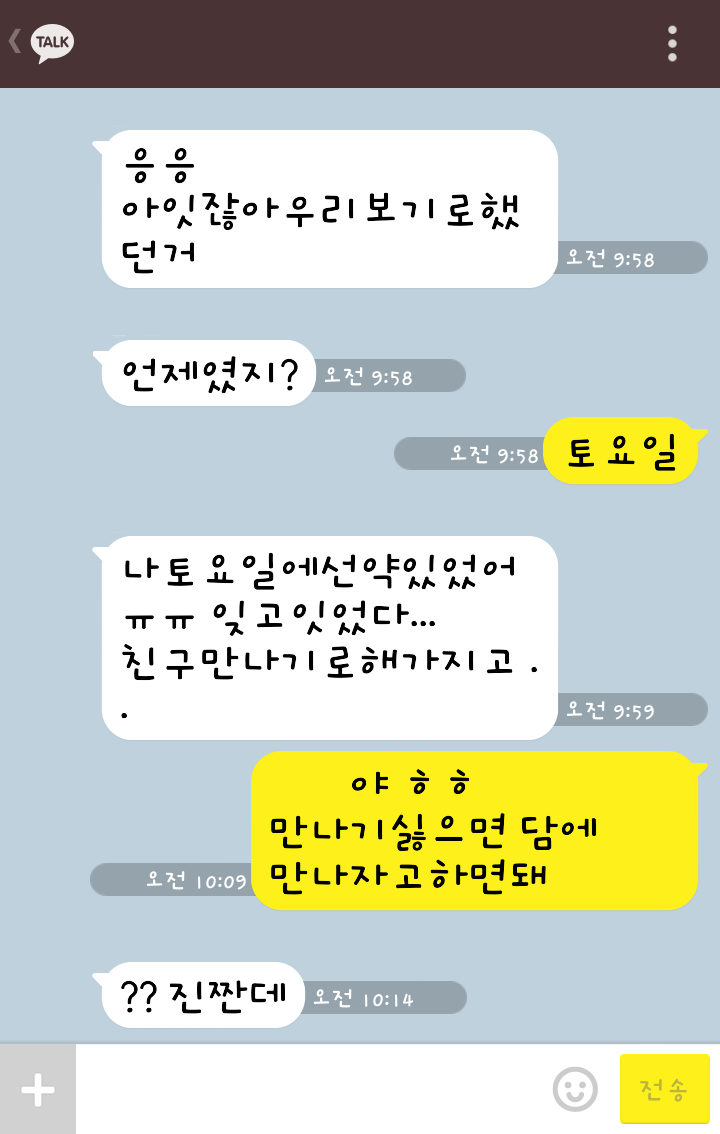Open the plus attachment menu
The image size is (720, 1134).
click(38, 1089)
